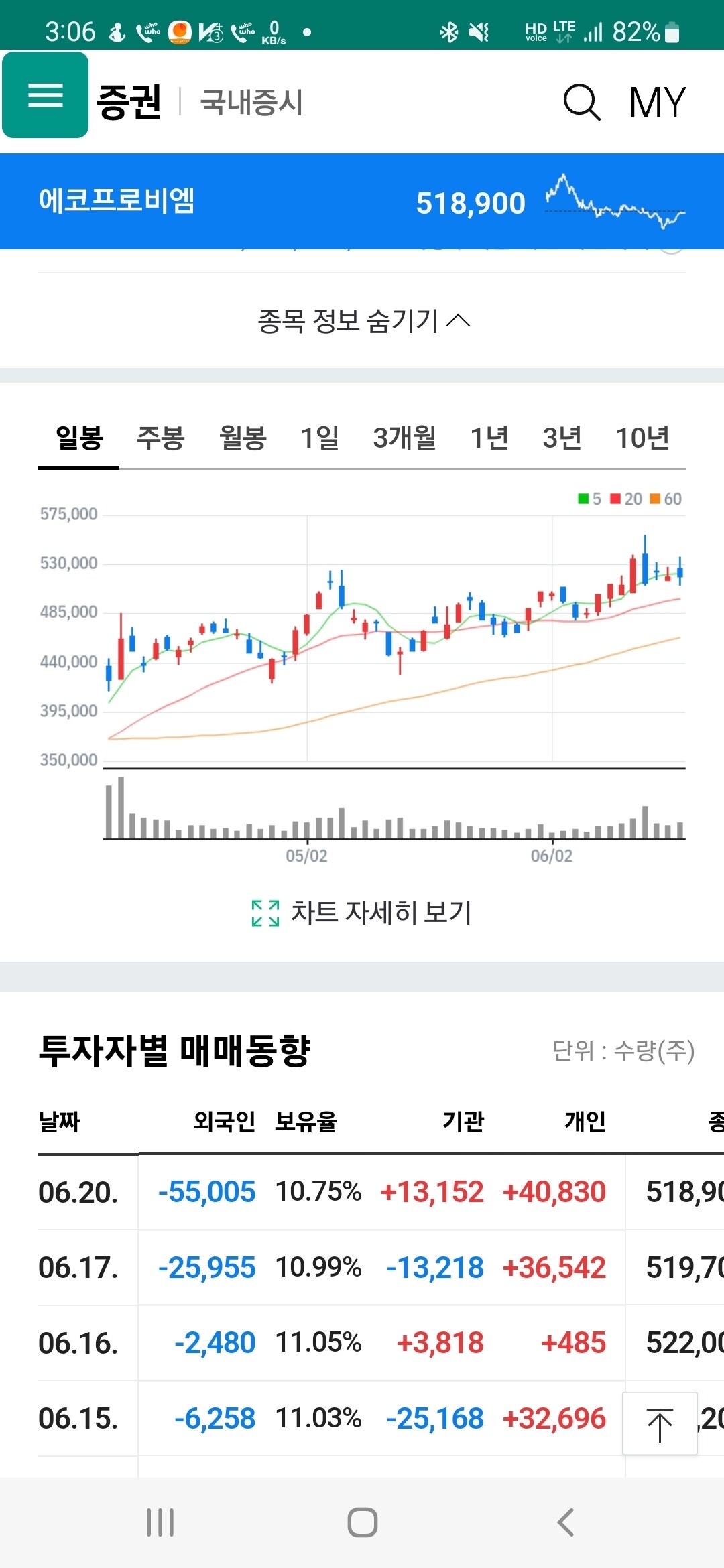The image size is (724, 1568).
Task: Tap the mute indicator in the status bar
Action: 475,29
